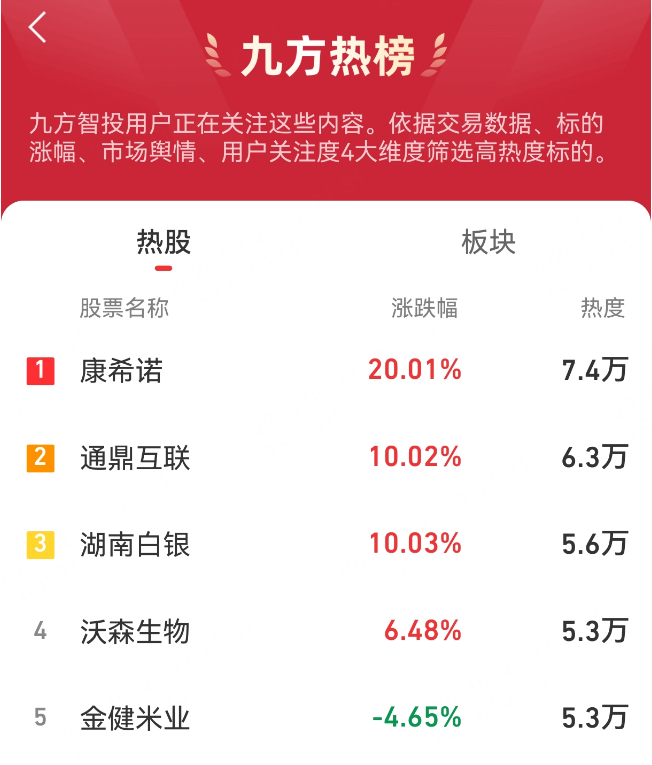Viewport: 652px width, 765px height.
Task: Switch to the 板块 tab
Action: 488,242
